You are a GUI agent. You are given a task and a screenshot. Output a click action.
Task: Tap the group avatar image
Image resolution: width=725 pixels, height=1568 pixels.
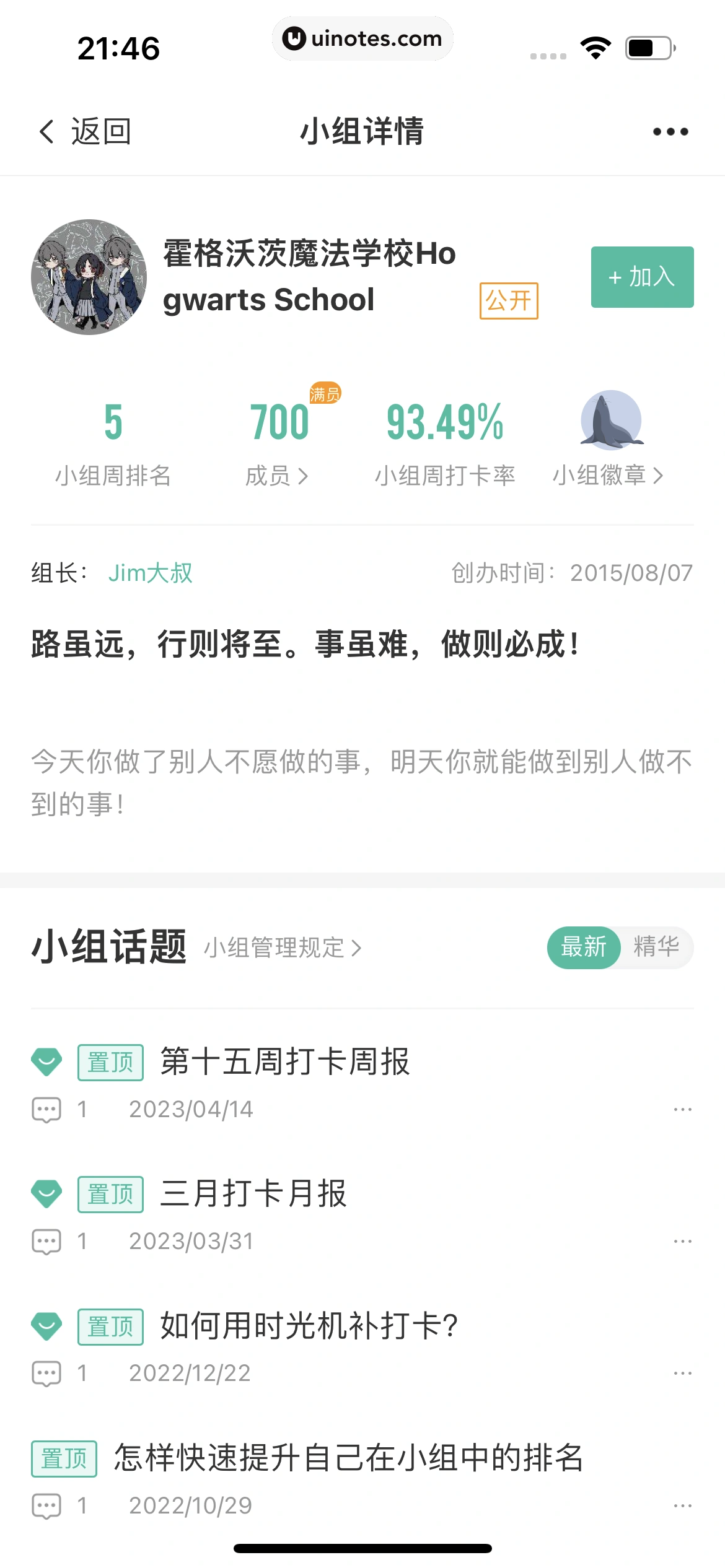point(89,277)
